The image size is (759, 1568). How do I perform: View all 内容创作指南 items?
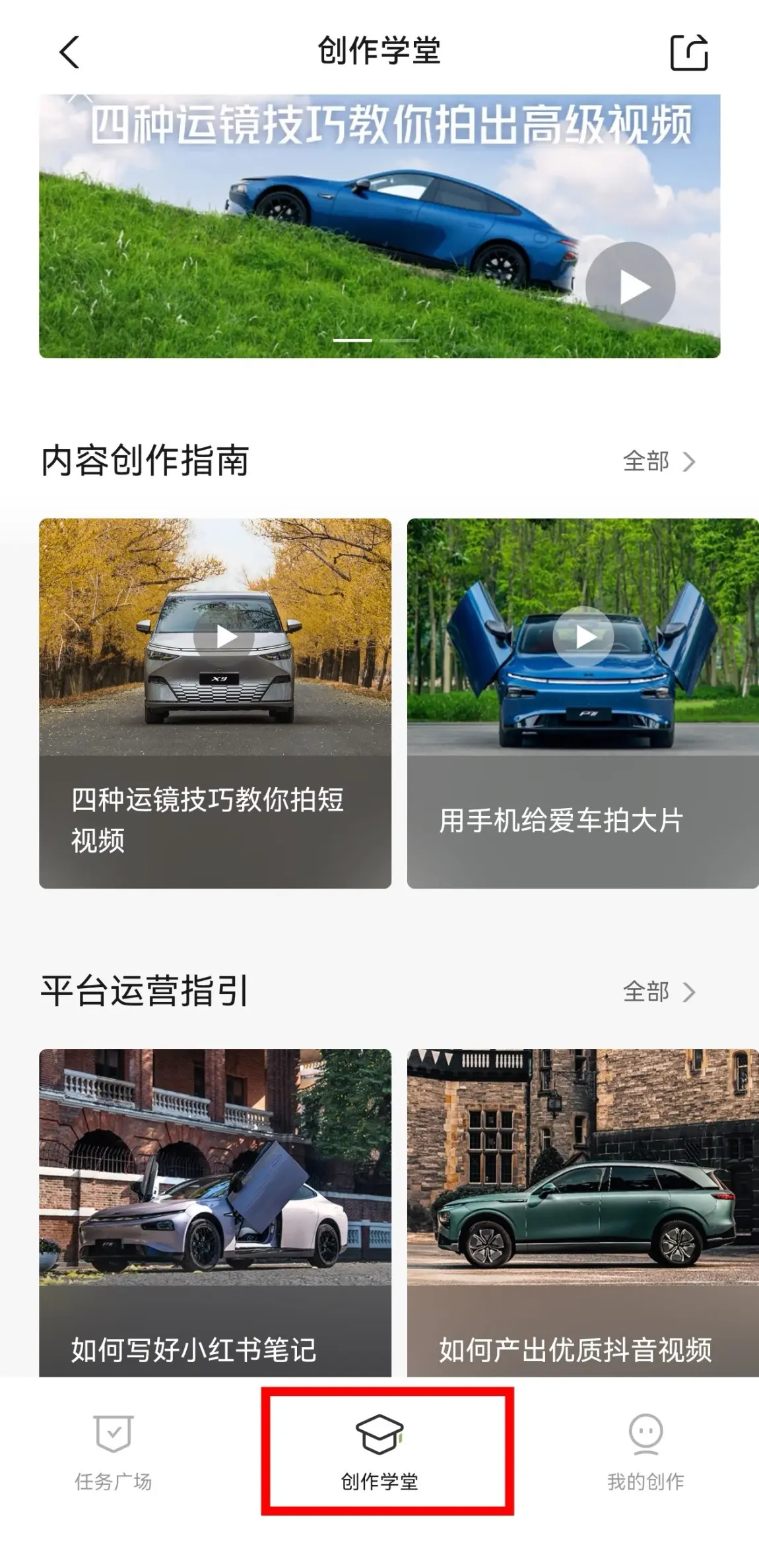pos(659,462)
